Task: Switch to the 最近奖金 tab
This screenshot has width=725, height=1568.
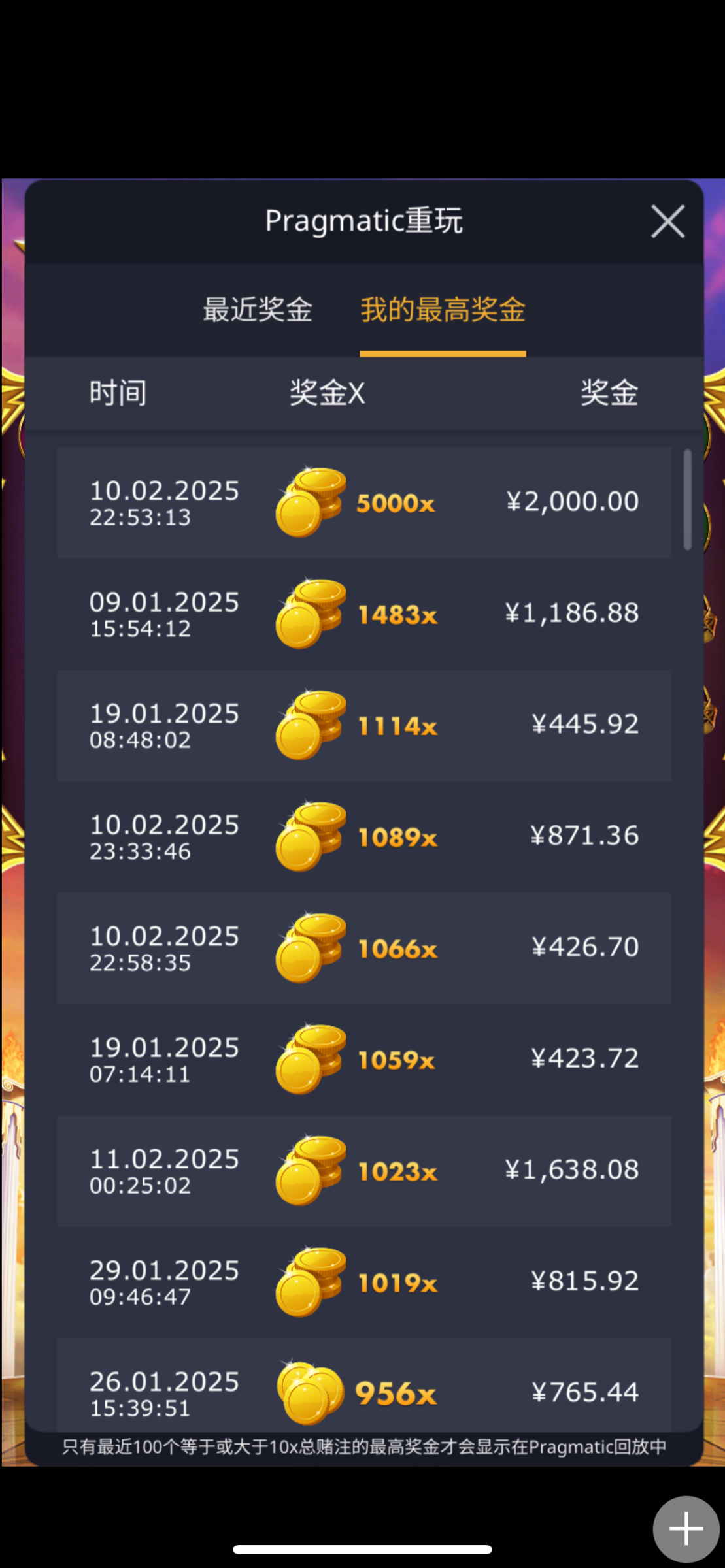Action: (258, 310)
